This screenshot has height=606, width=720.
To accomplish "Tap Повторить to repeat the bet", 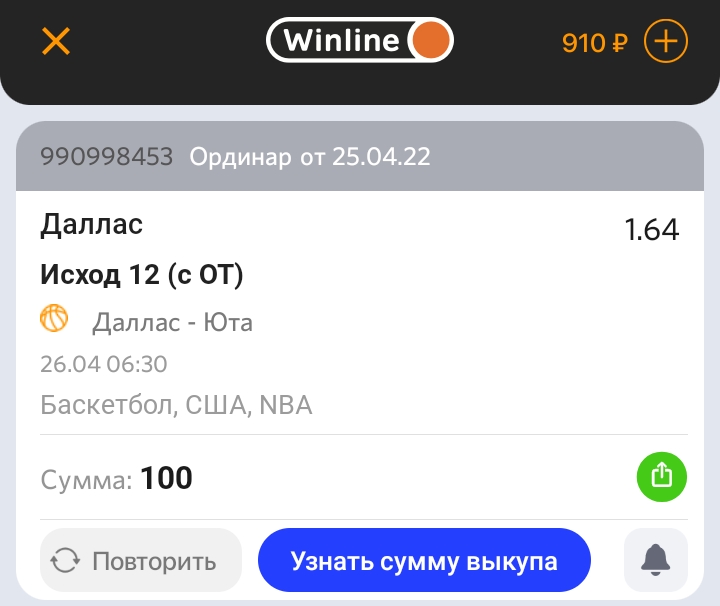I will pos(141,560).
